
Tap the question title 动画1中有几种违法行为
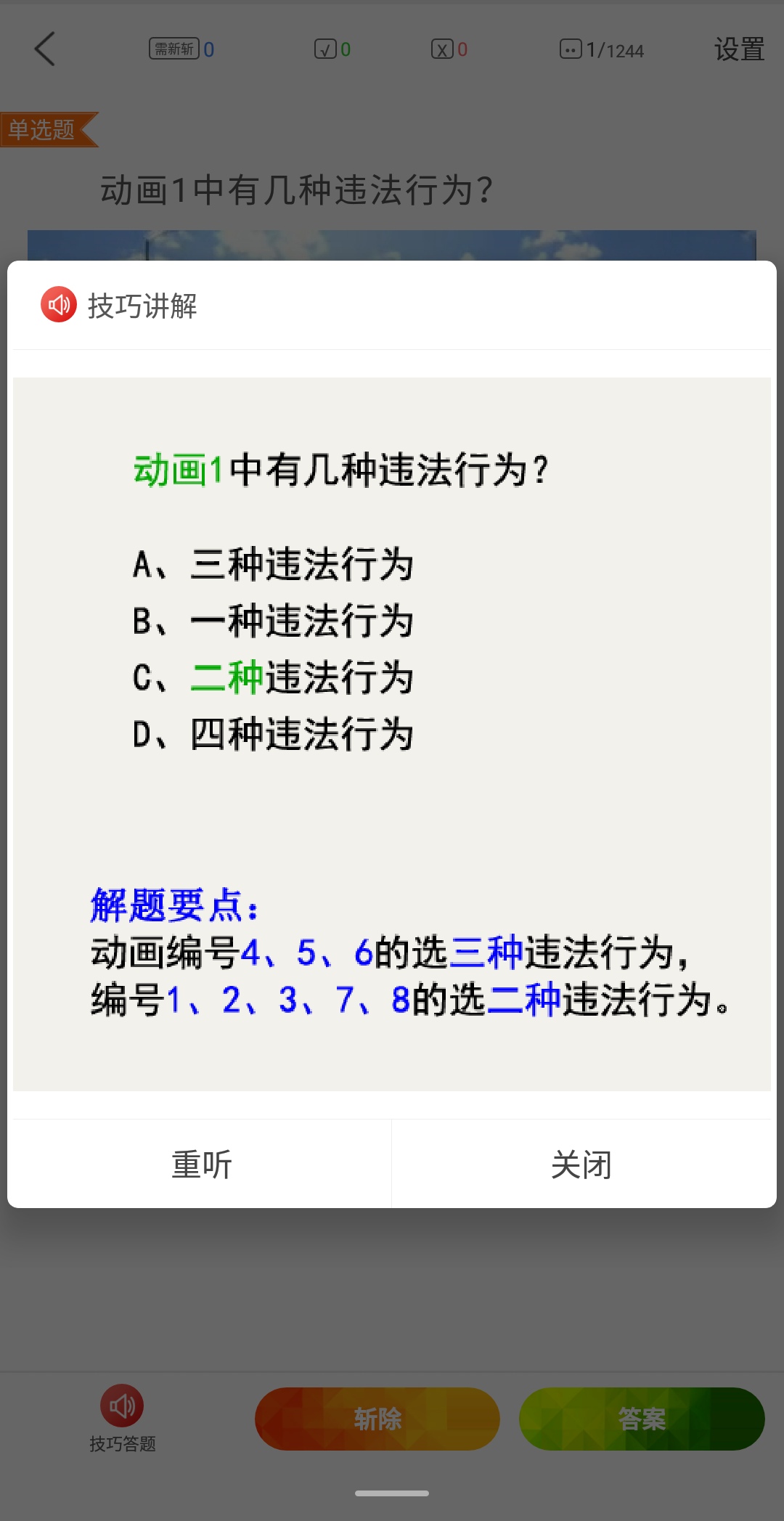click(x=294, y=187)
